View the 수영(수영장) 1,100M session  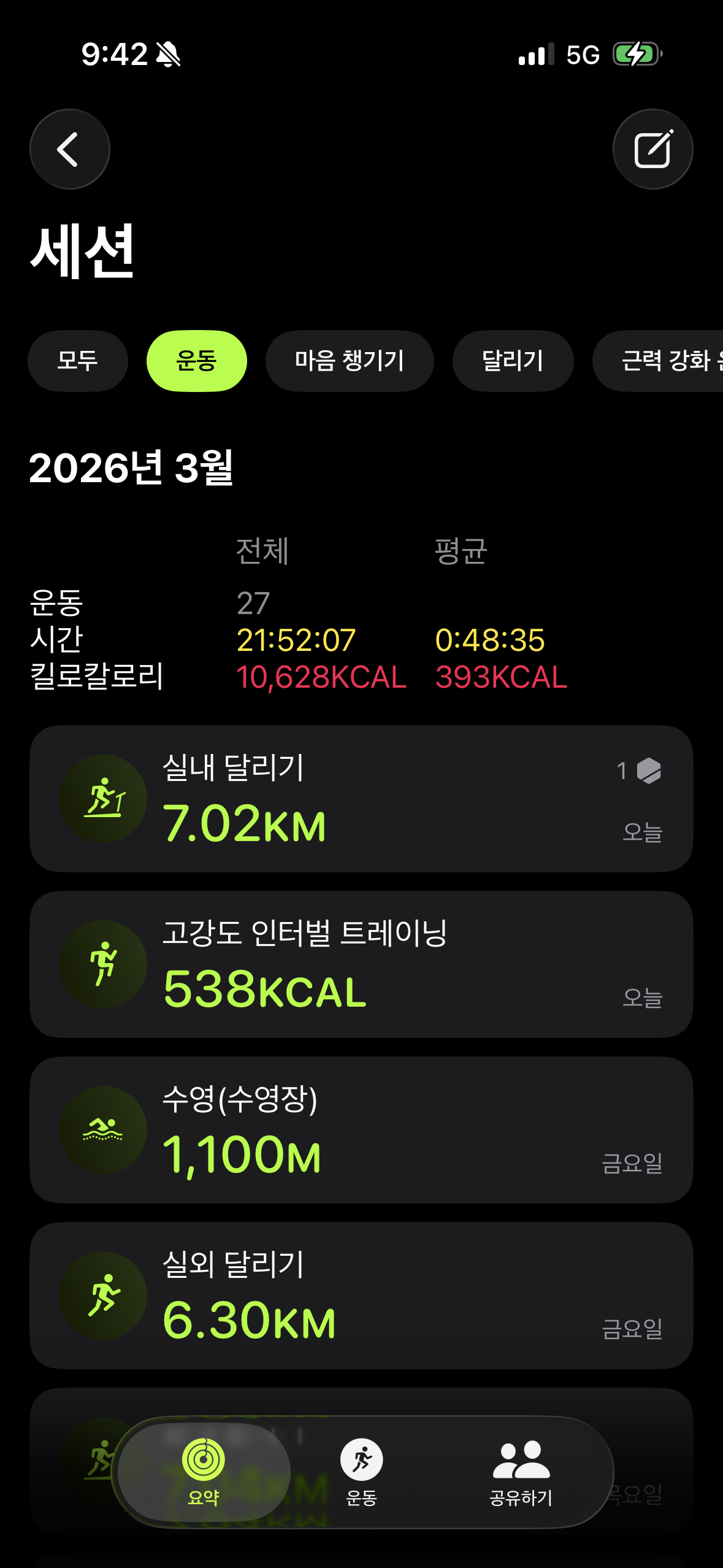click(x=361, y=1130)
